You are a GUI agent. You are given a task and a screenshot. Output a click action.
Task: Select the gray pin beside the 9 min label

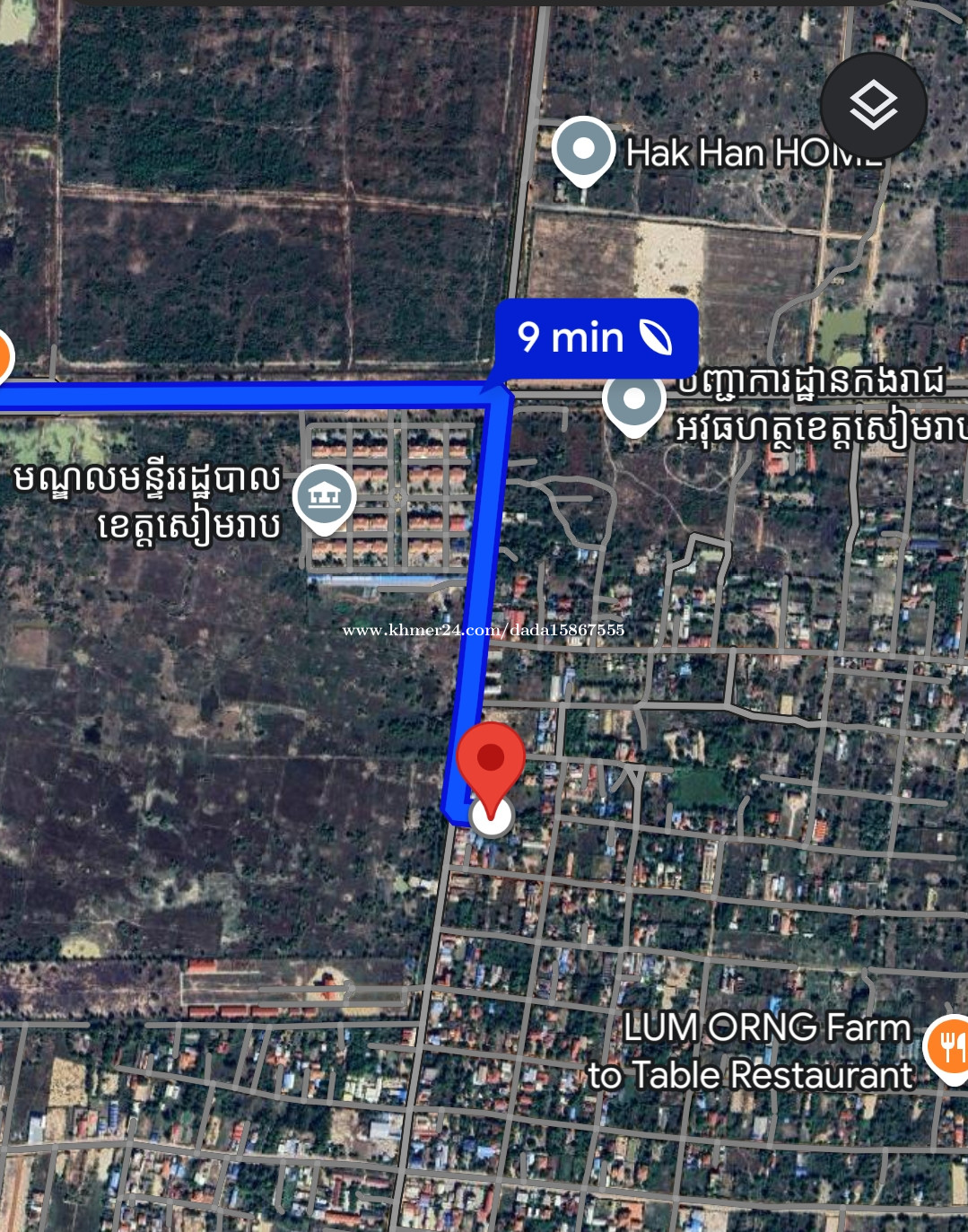[633, 400]
